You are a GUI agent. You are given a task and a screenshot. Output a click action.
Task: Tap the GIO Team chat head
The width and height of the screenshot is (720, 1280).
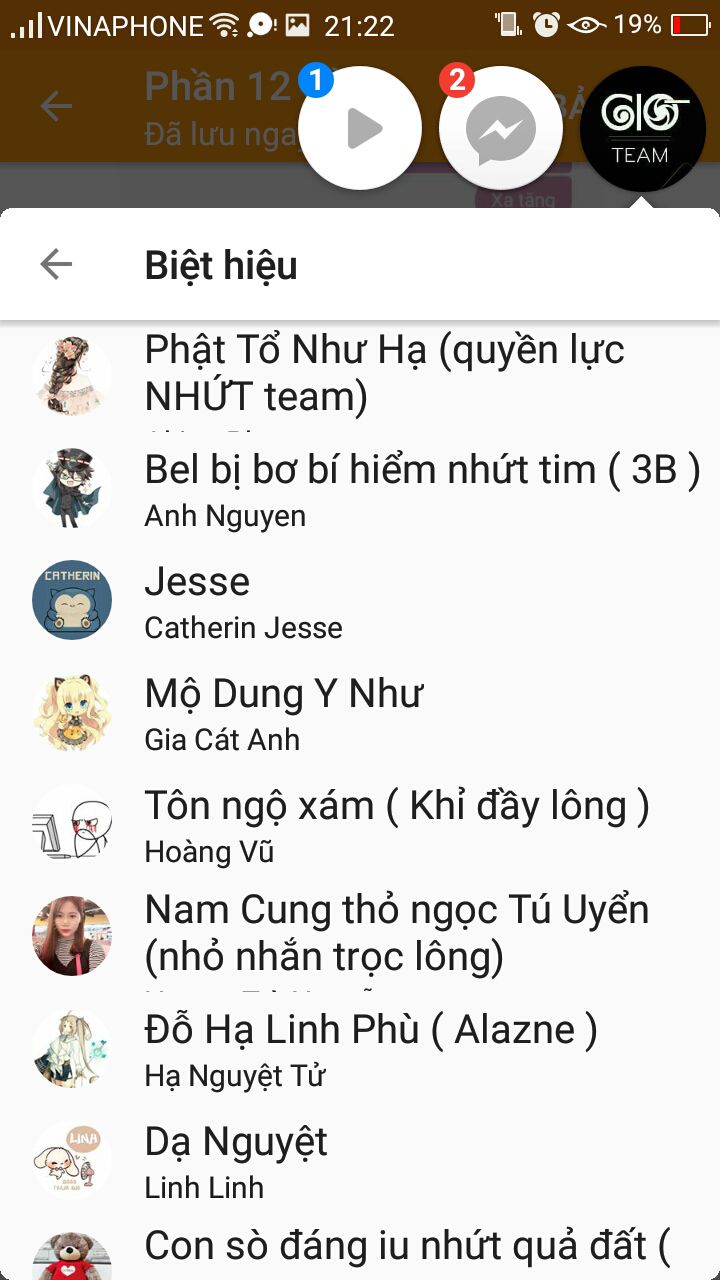[x=642, y=128]
